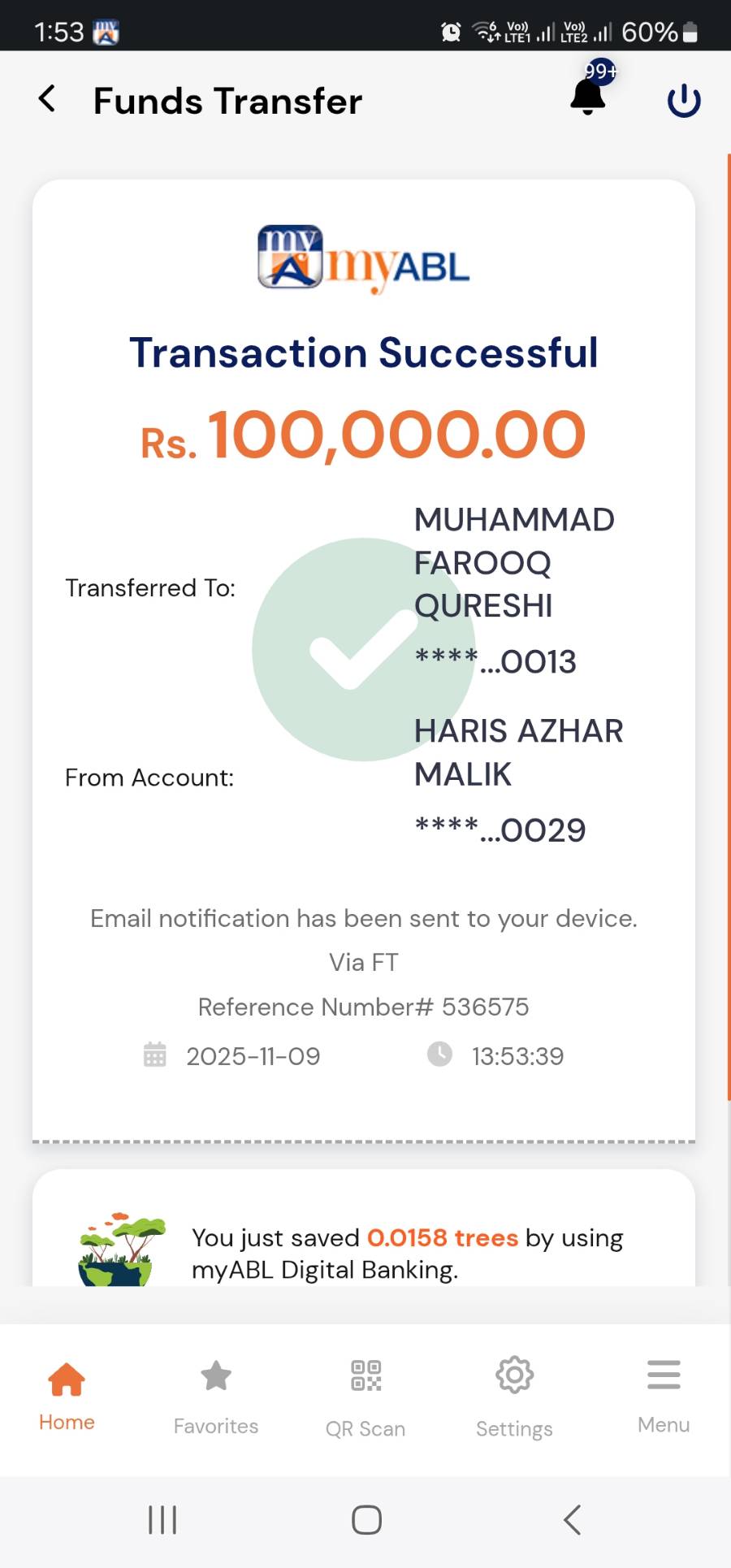Switch to the Home tab

pyautogui.click(x=67, y=1394)
